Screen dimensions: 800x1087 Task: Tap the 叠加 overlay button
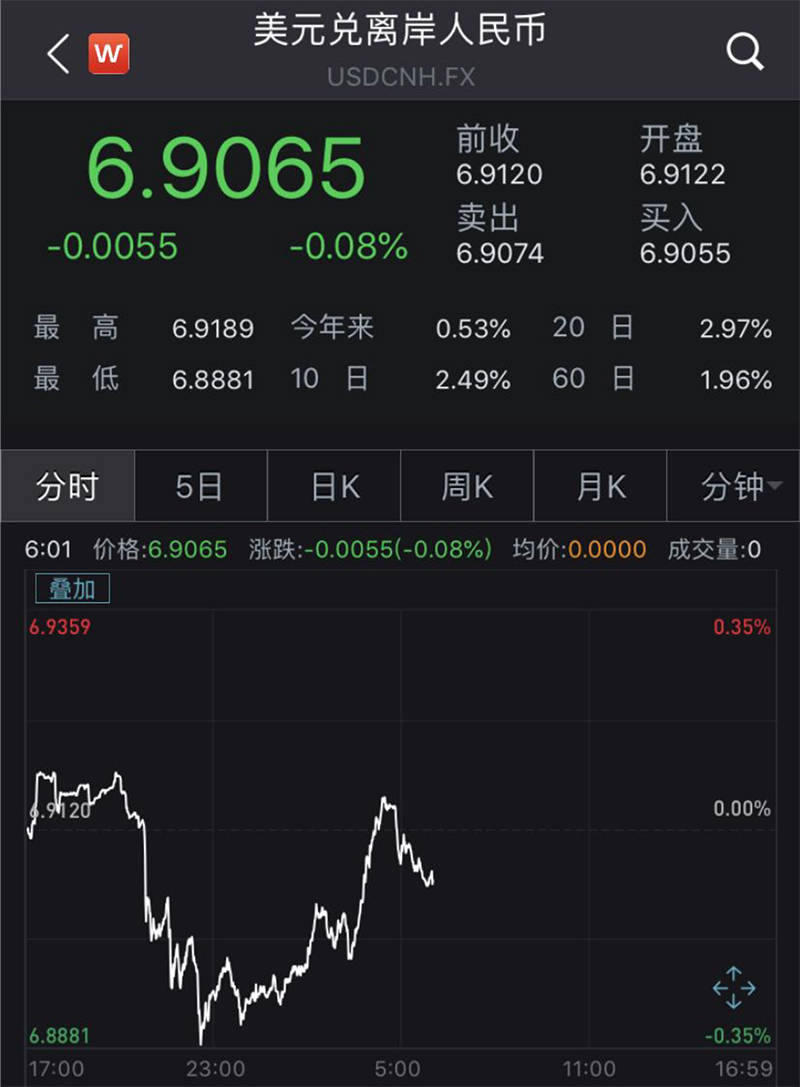[x=72, y=589]
